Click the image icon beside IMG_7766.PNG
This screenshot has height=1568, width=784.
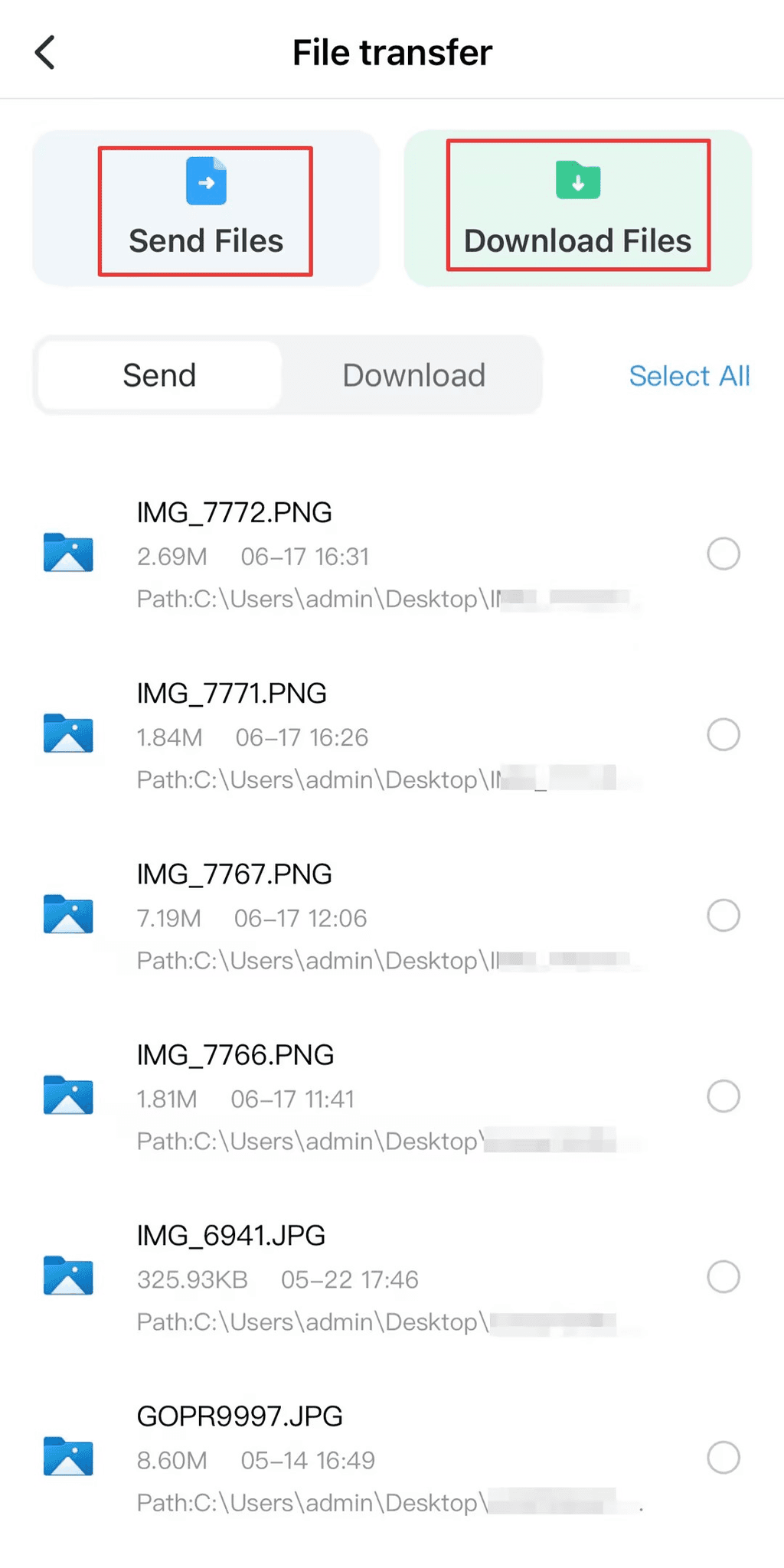67,1095
